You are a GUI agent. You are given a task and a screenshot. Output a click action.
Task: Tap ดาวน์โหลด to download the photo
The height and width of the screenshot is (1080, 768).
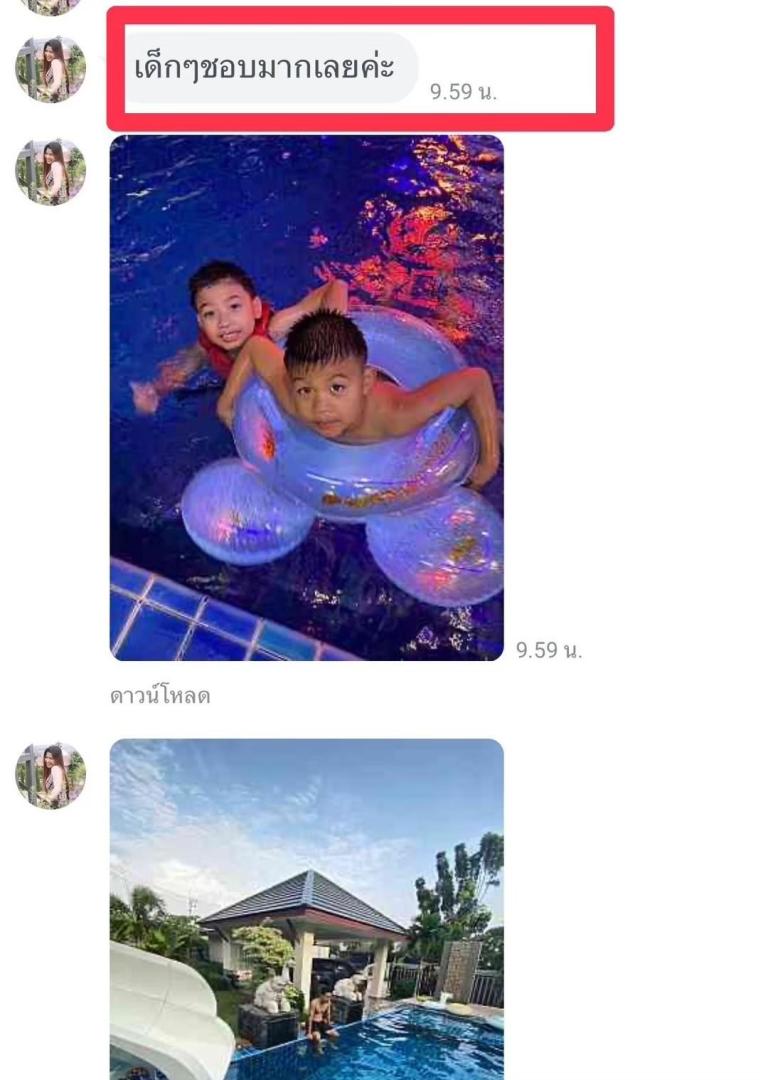[x=160, y=696]
